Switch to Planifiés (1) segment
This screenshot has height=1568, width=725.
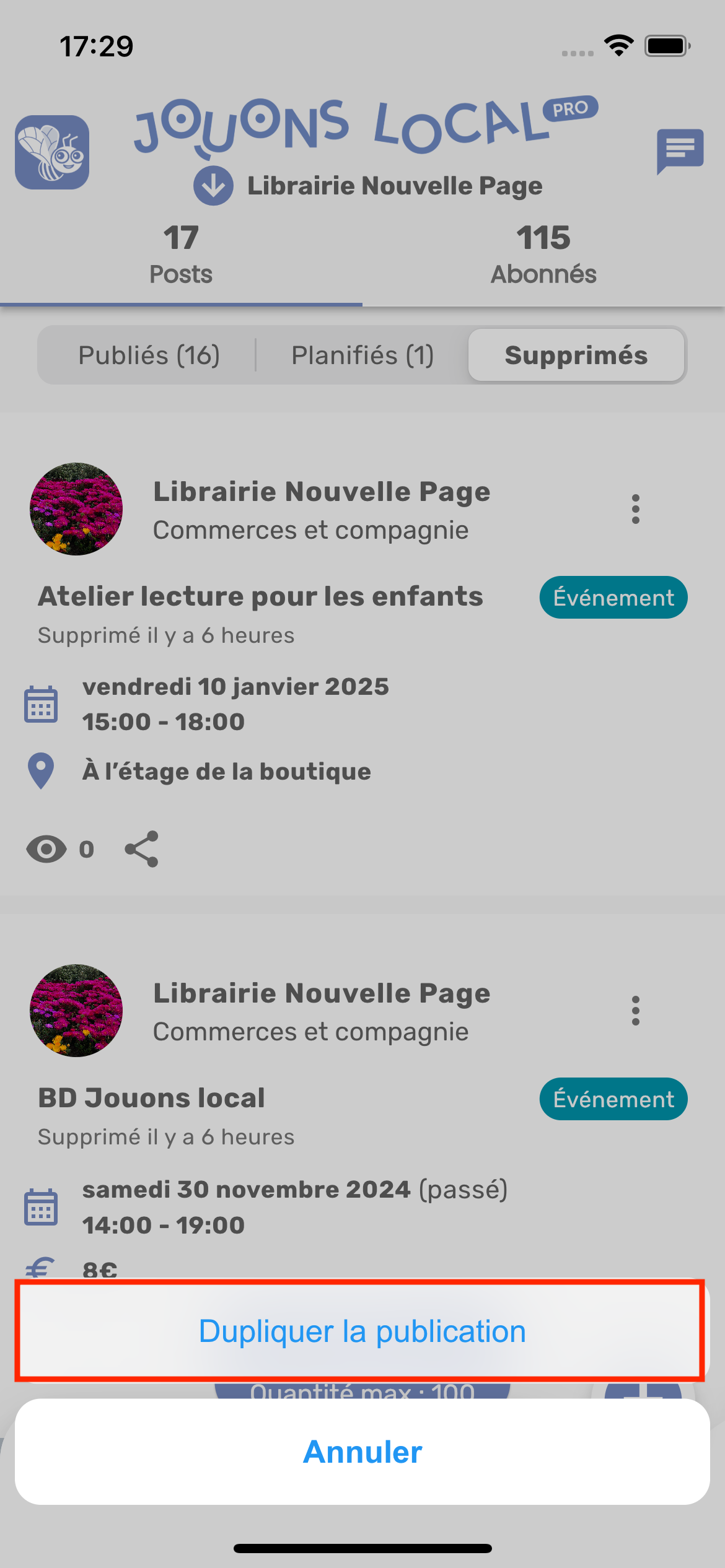pyautogui.click(x=362, y=355)
